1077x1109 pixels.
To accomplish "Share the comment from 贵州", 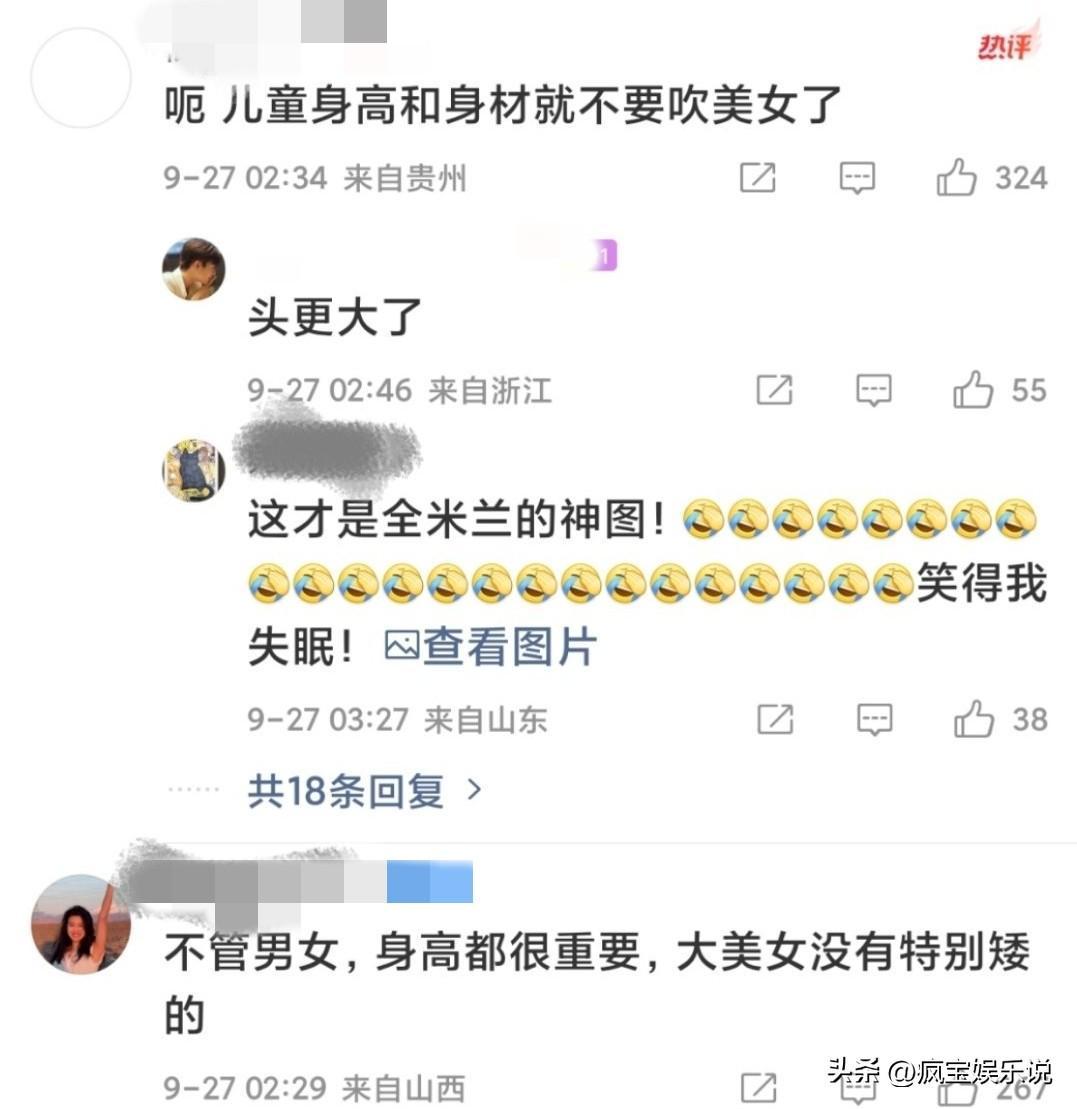I will [x=757, y=179].
